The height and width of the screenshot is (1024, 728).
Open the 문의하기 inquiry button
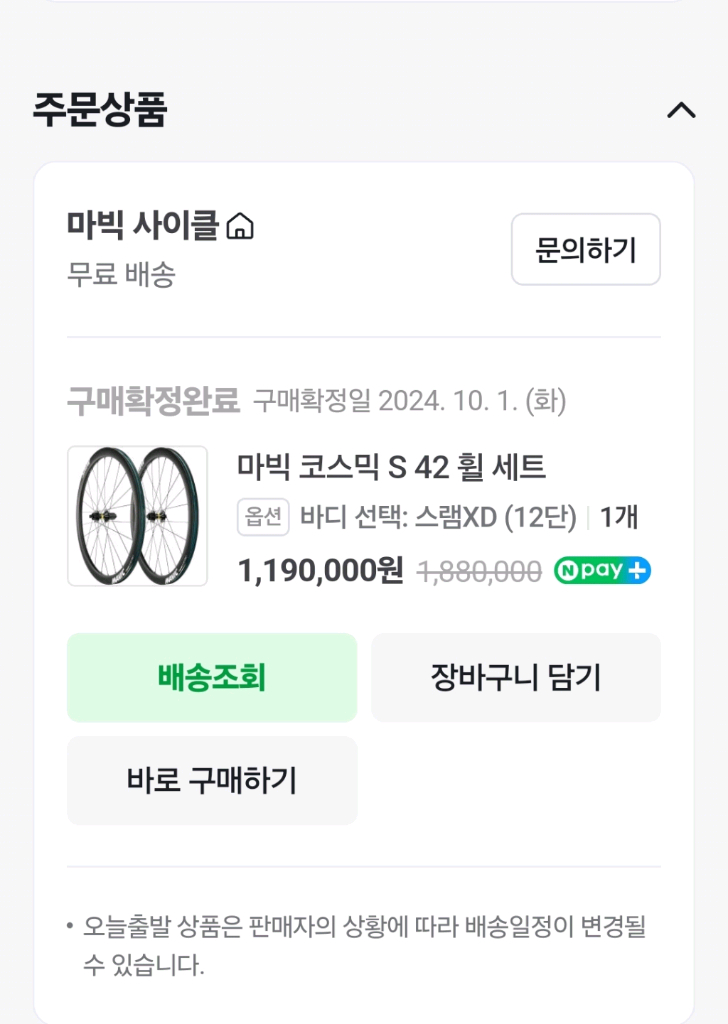click(x=585, y=250)
